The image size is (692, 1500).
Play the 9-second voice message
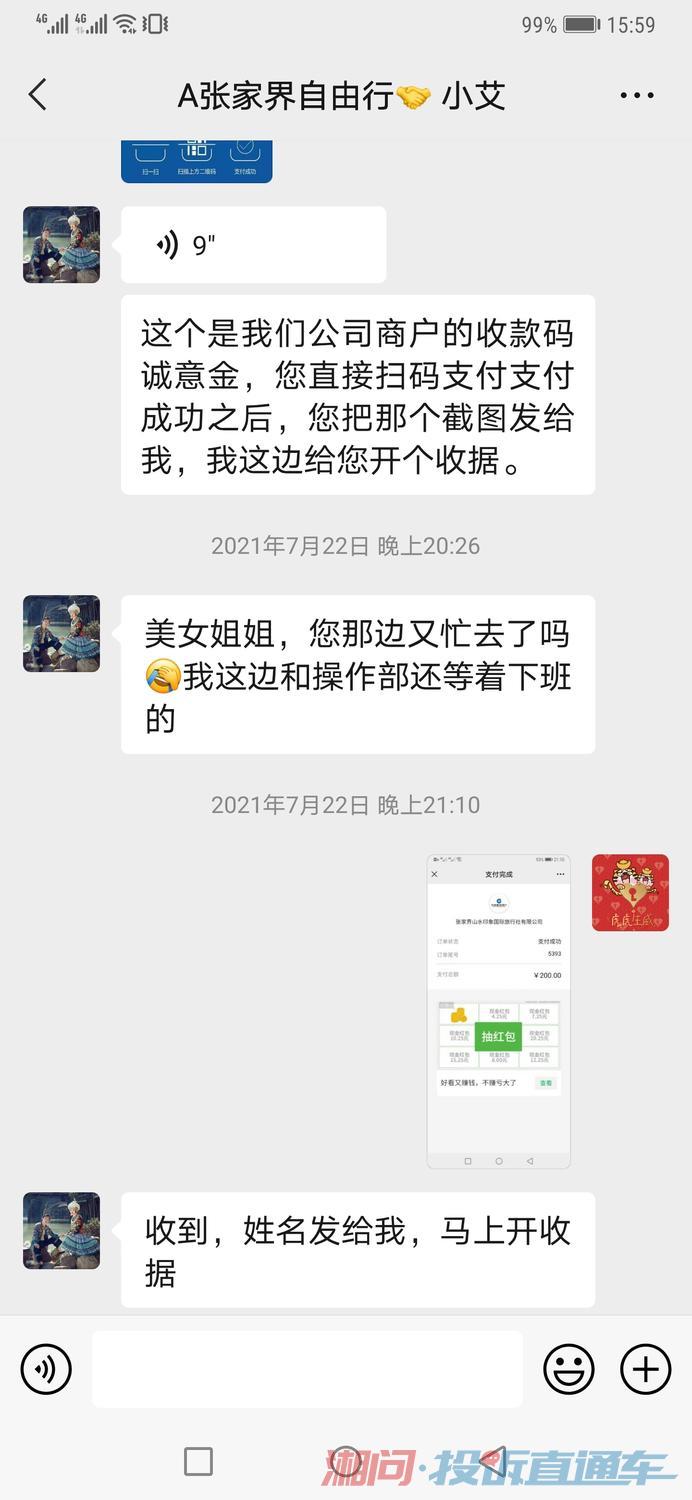click(252, 245)
